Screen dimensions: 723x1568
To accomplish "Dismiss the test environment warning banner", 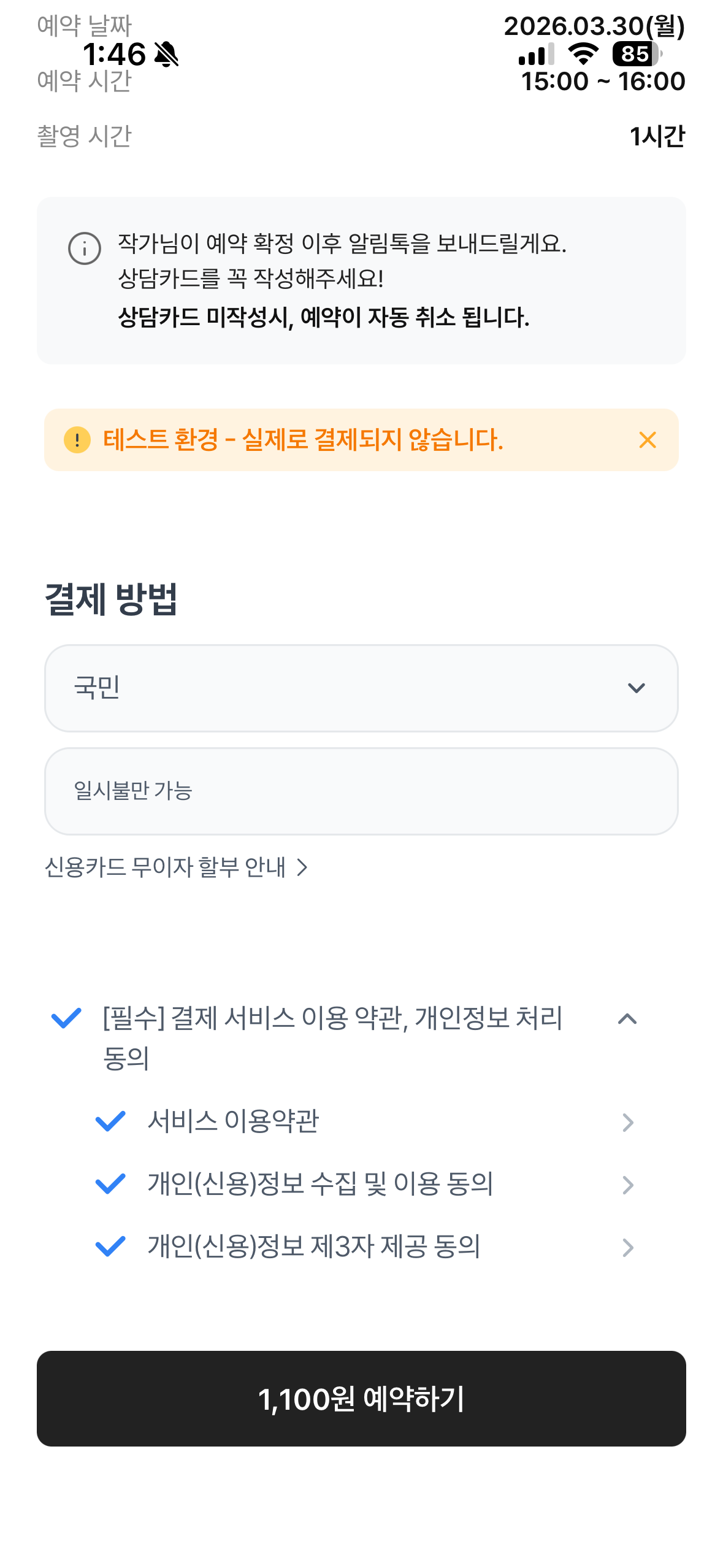I will 647,440.
